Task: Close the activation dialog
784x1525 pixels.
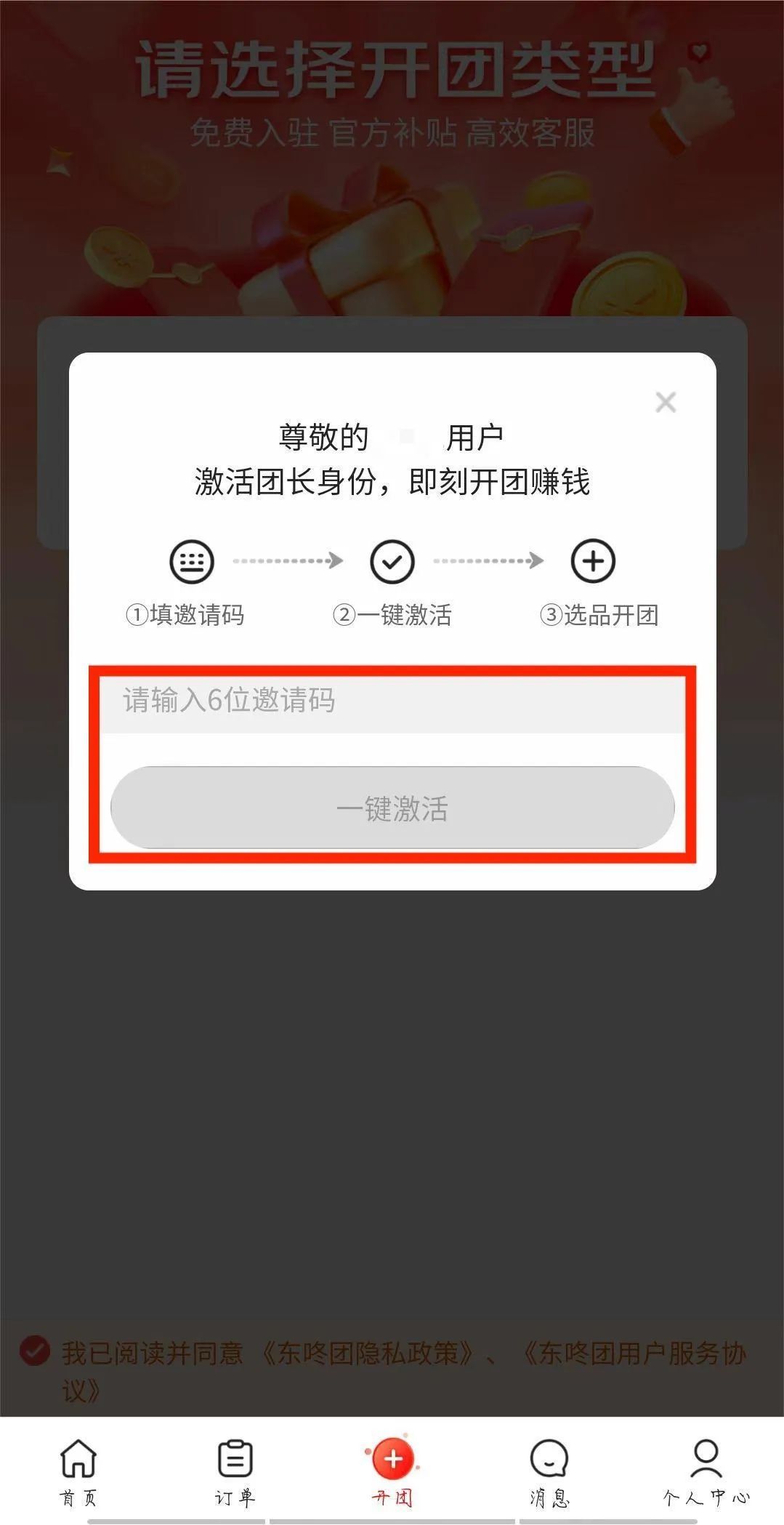Action: 666,402
